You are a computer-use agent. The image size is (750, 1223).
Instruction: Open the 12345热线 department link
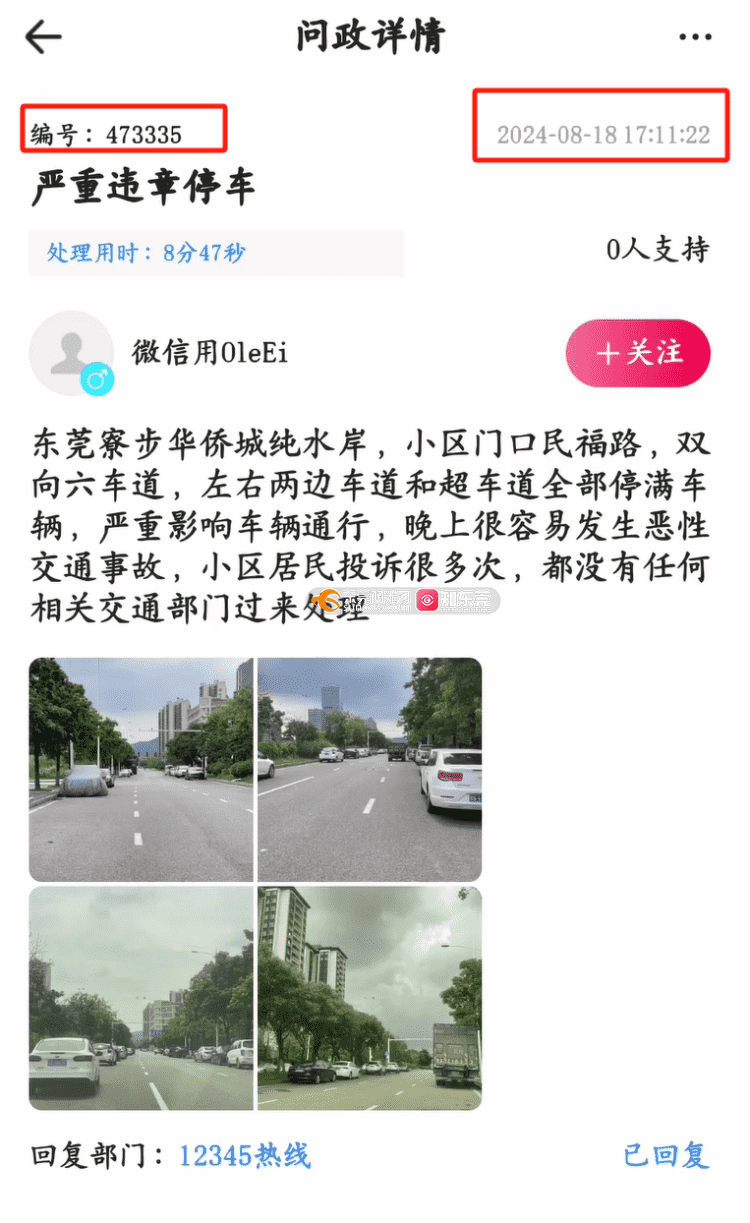(x=245, y=1156)
